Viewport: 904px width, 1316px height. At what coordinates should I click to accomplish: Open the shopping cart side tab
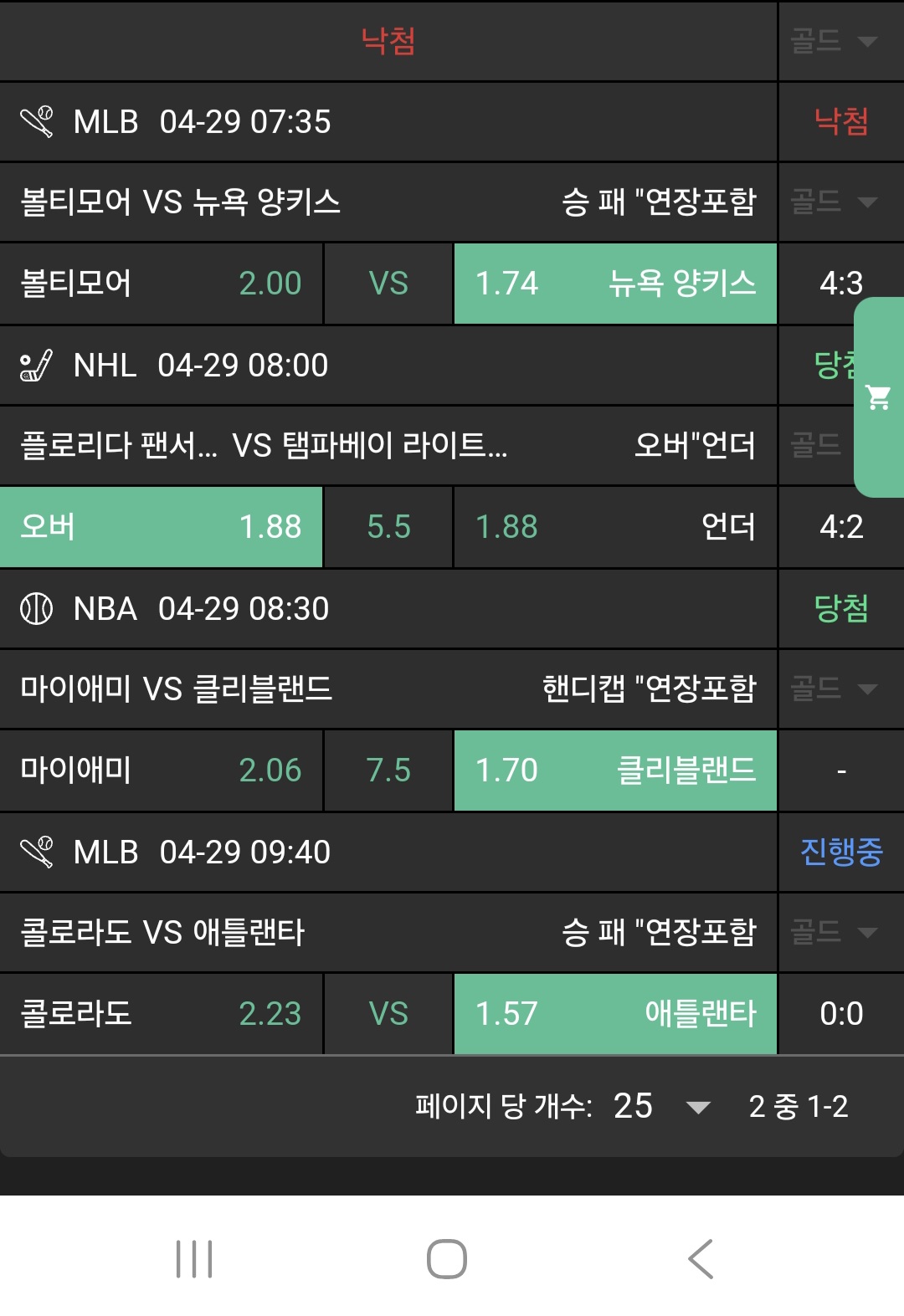pos(878,397)
